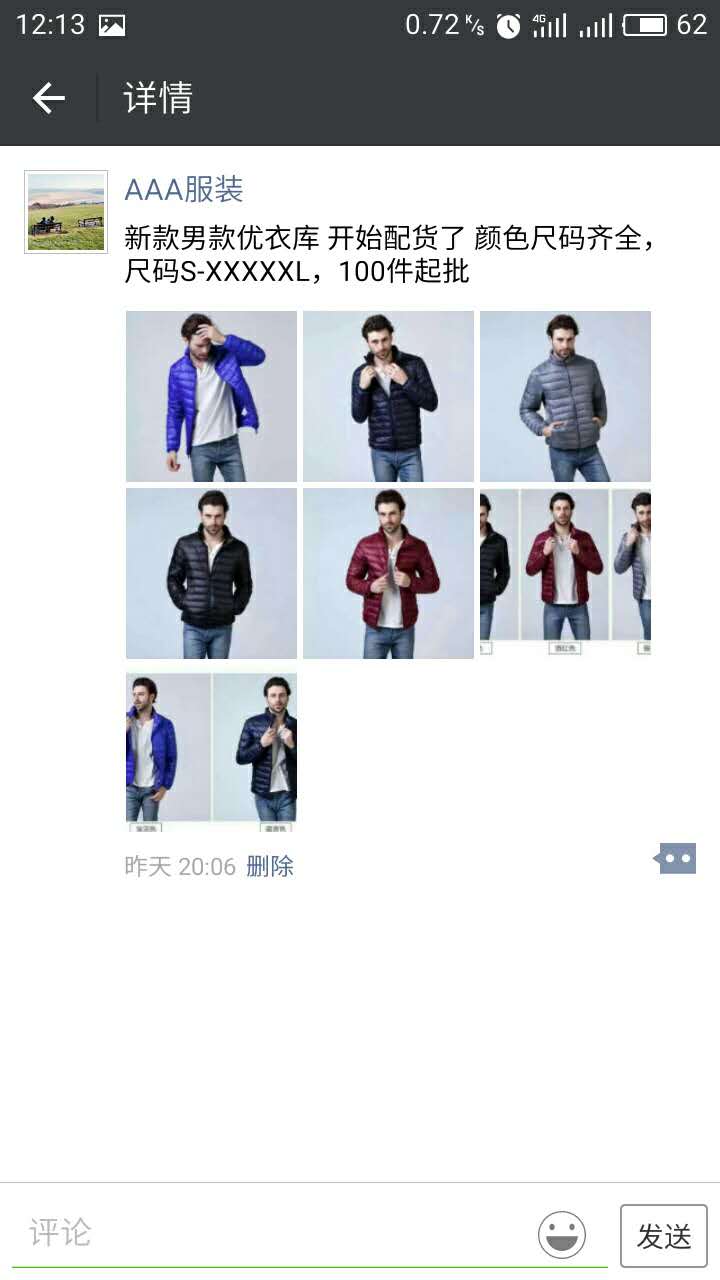
Task: Open the three-jacket collage photo
Action: pyautogui.click(x=565, y=573)
